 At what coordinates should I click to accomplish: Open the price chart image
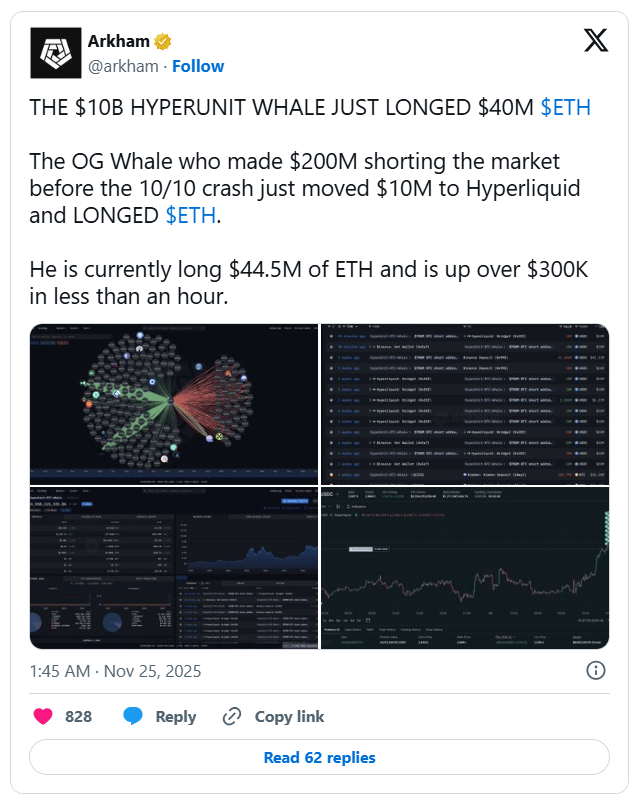[x=465, y=568]
